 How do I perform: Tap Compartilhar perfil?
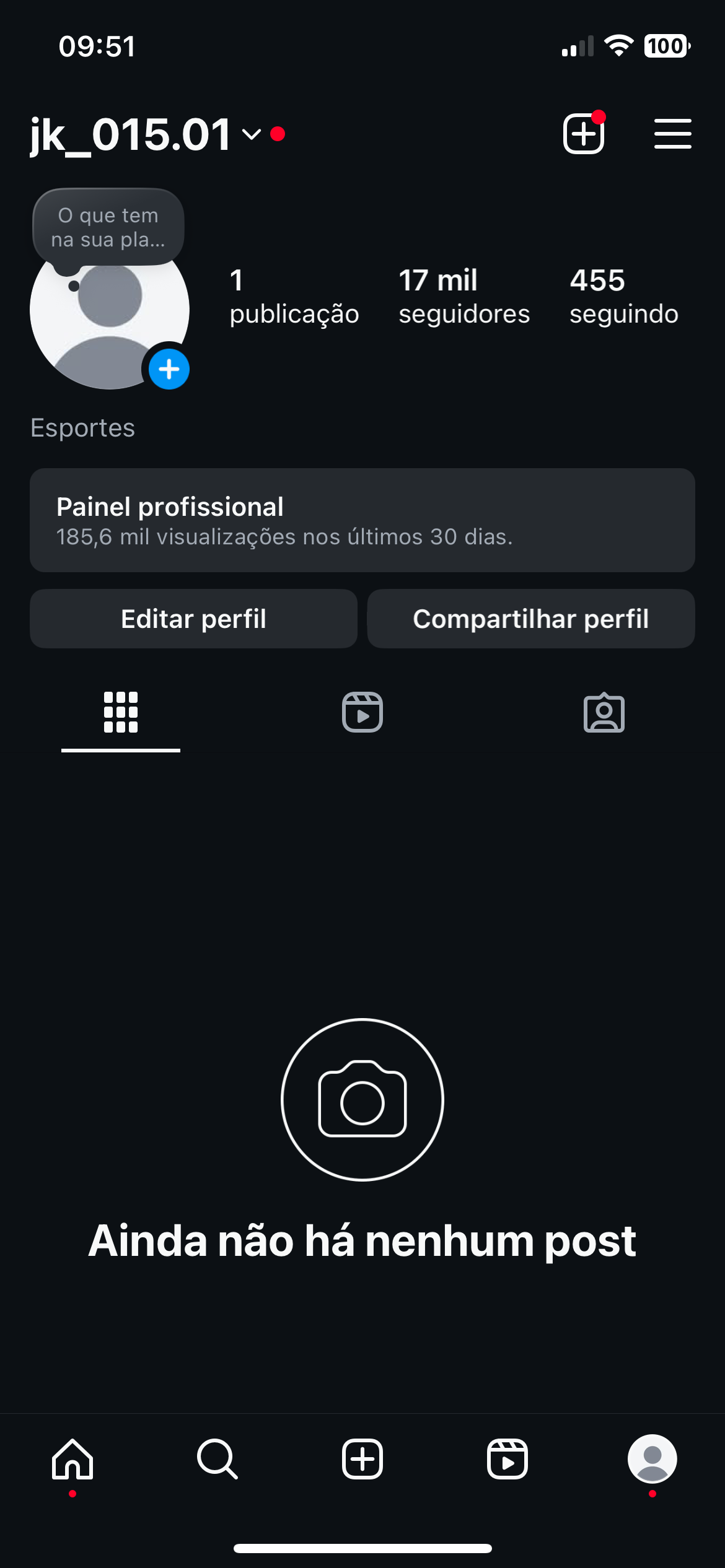pos(531,619)
